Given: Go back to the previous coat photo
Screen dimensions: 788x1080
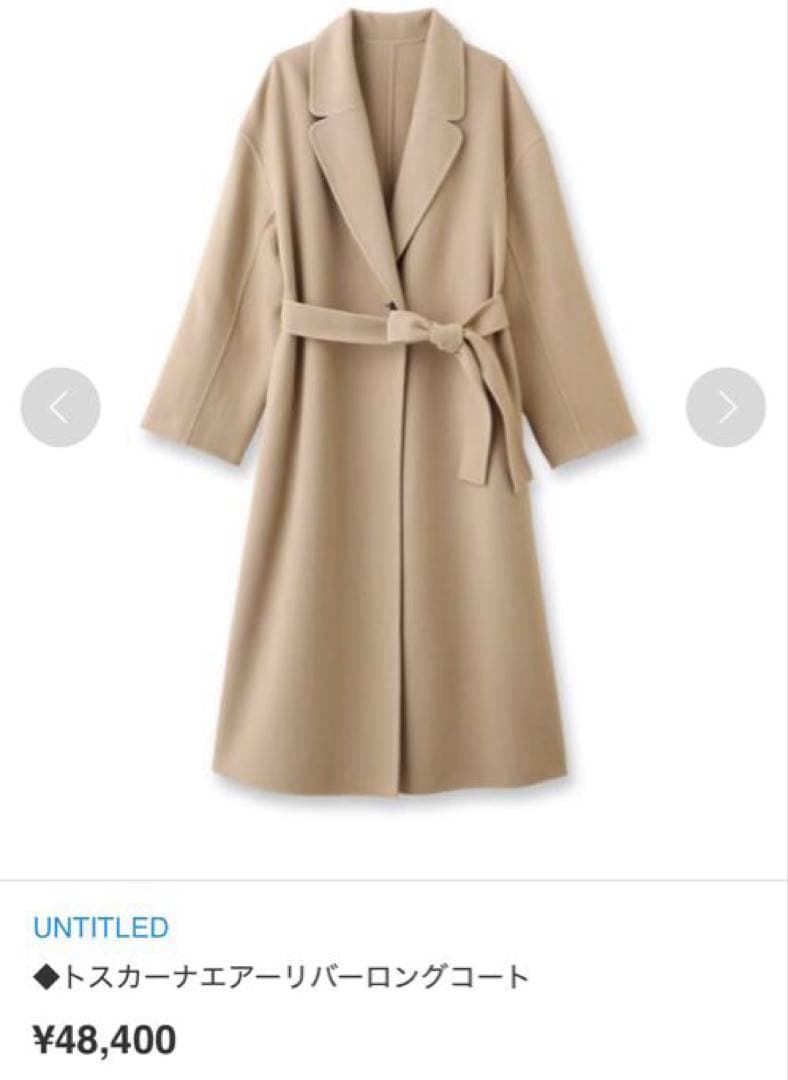Looking at the screenshot, I should pos(60,407).
